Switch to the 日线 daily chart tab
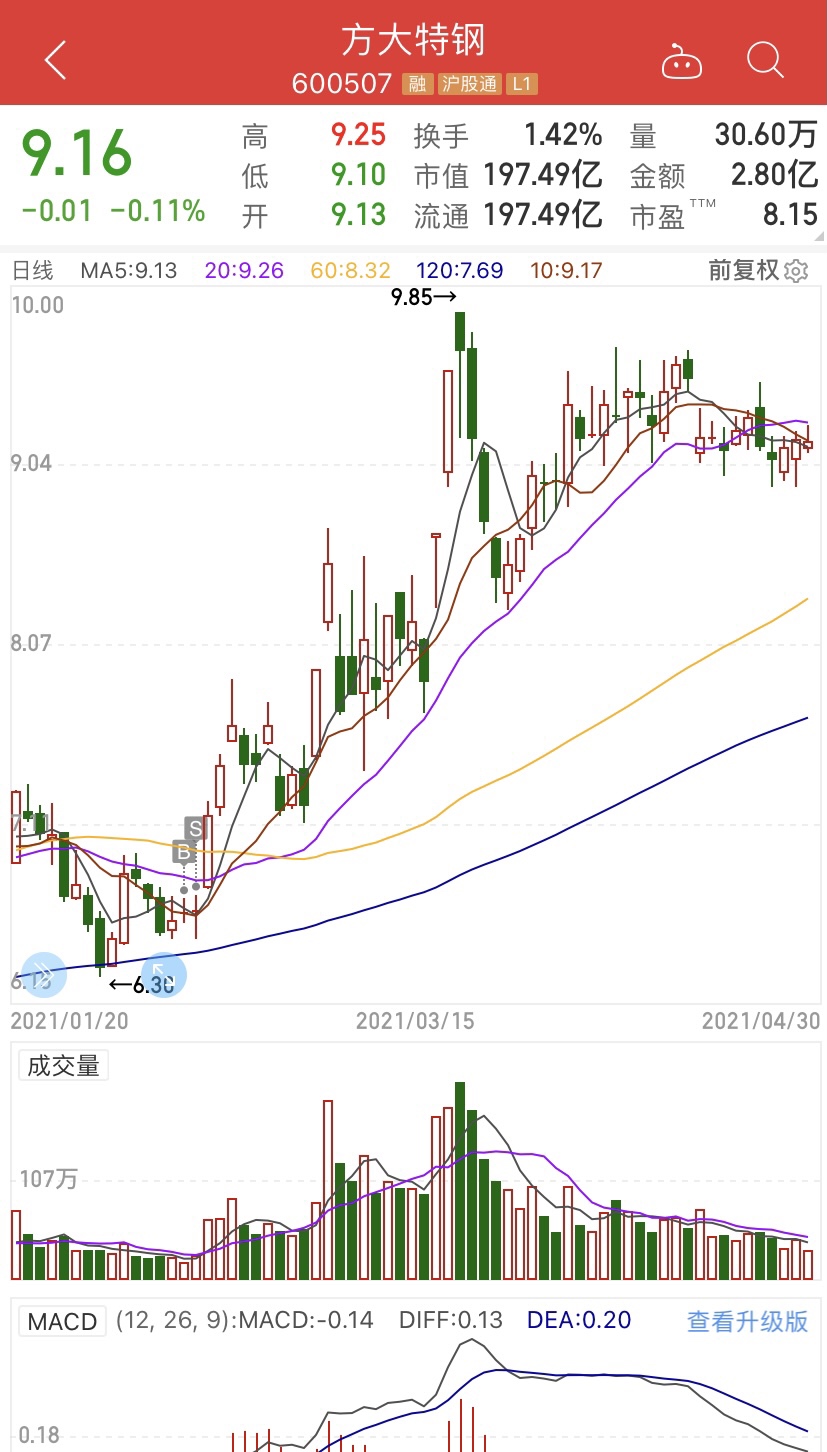 click(33, 270)
